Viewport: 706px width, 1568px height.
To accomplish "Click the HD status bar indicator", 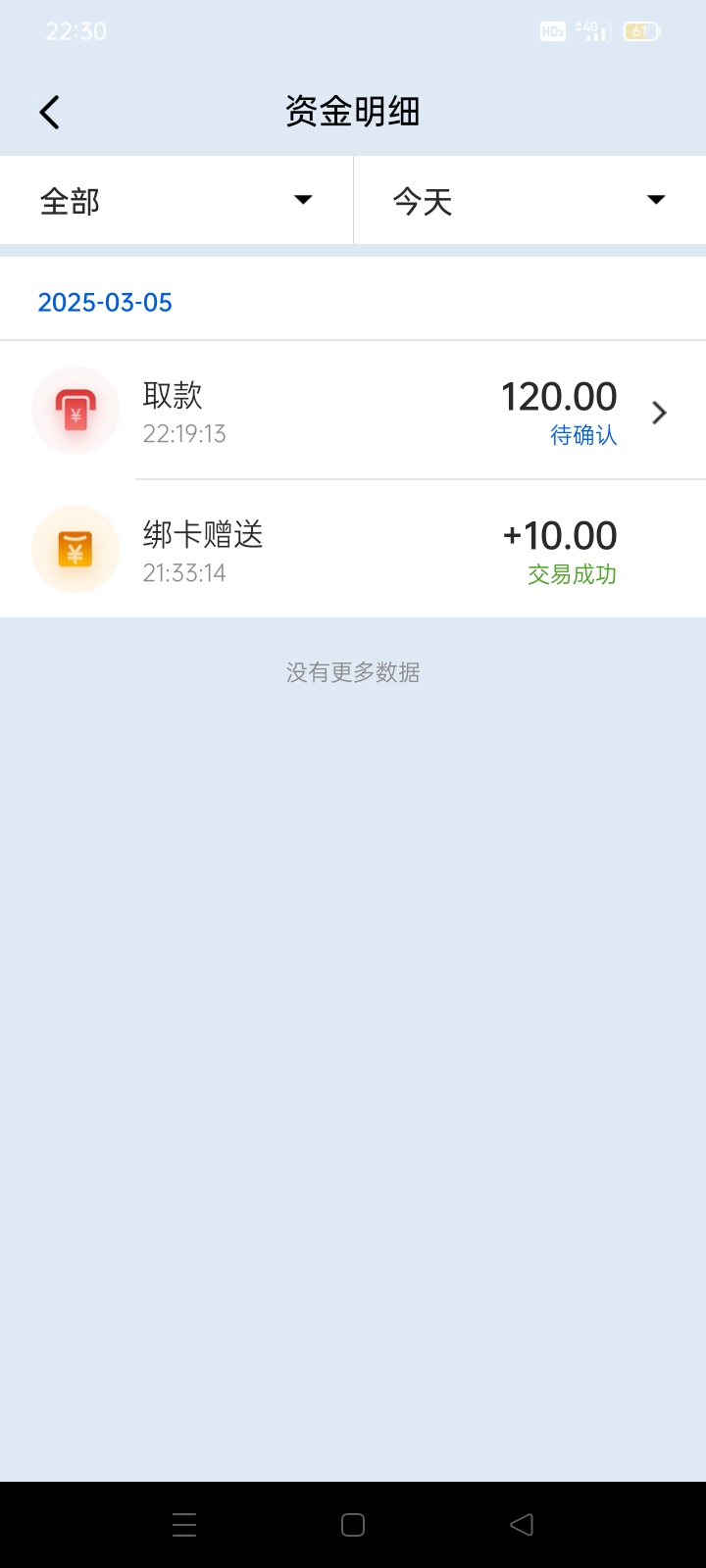I will tap(552, 31).
